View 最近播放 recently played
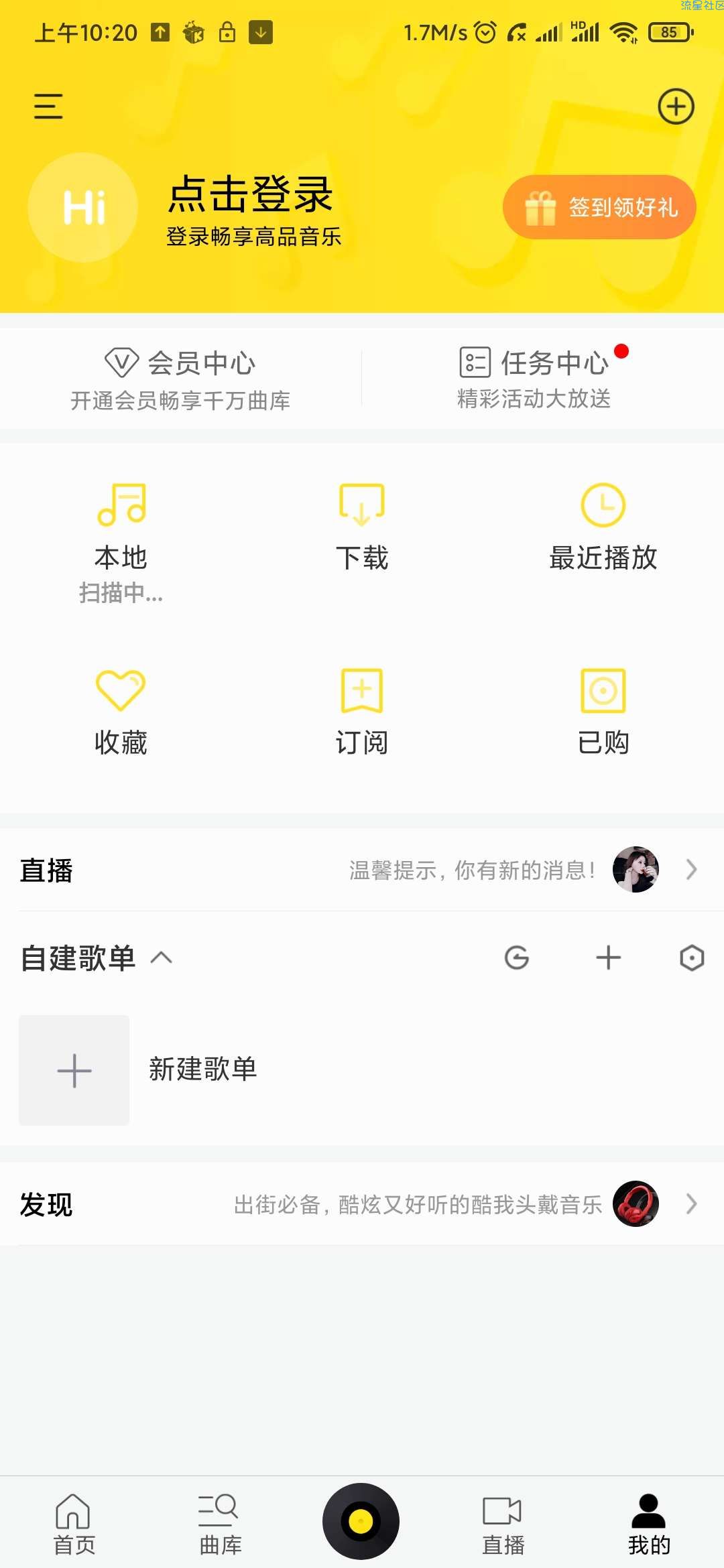The image size is (724, 1568). [x=603, y=527]
